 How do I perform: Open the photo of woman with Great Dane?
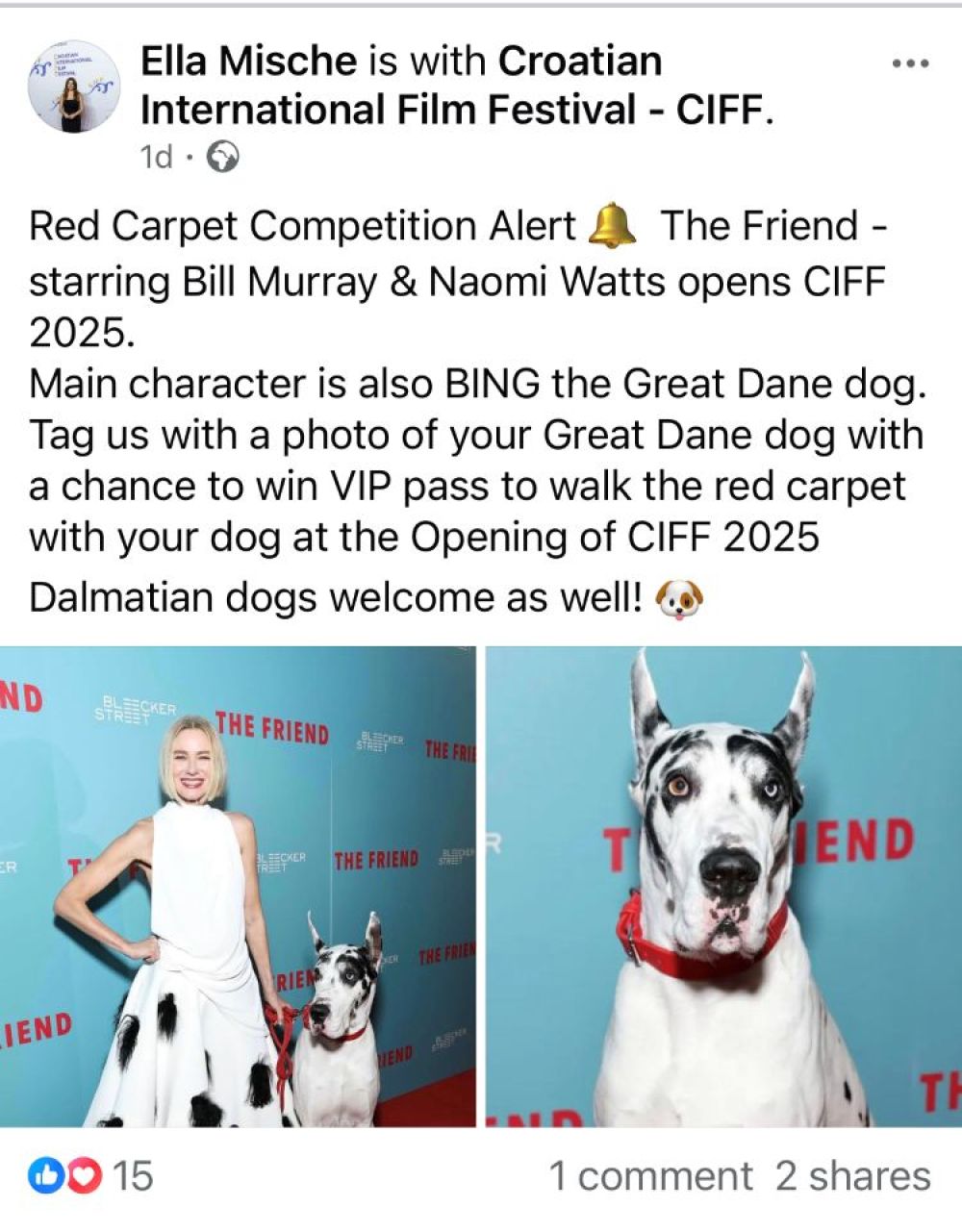pyautogui.click(x=238, y=886)
